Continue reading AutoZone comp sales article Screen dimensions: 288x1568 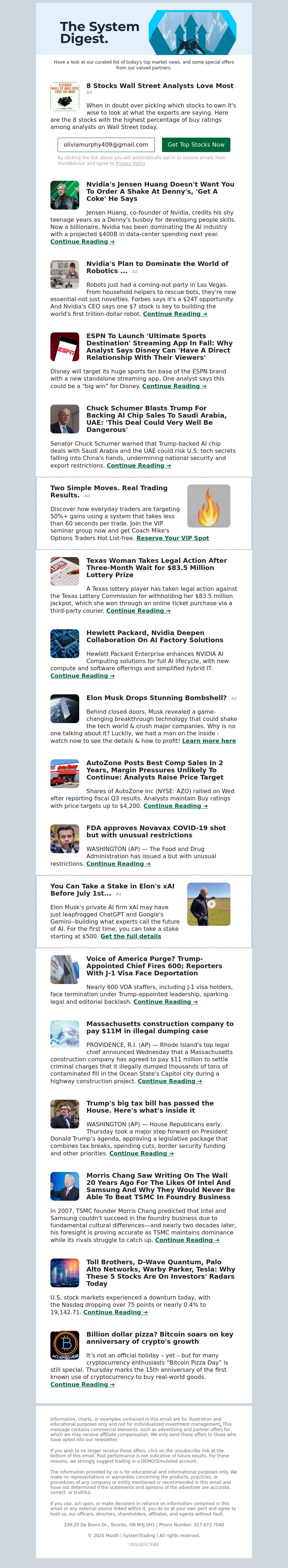(x=176, y=805)
